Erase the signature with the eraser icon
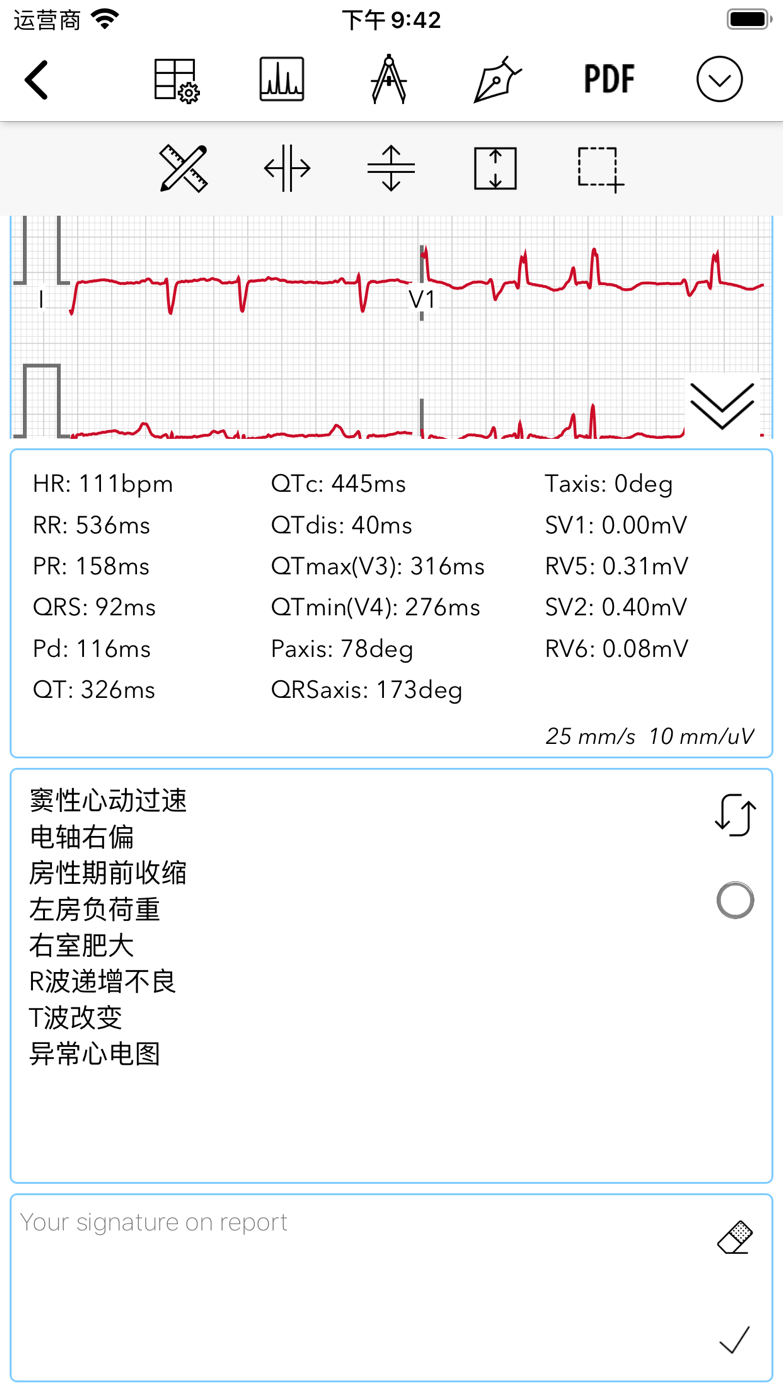783x1392 pixels. click(735, 1237)
